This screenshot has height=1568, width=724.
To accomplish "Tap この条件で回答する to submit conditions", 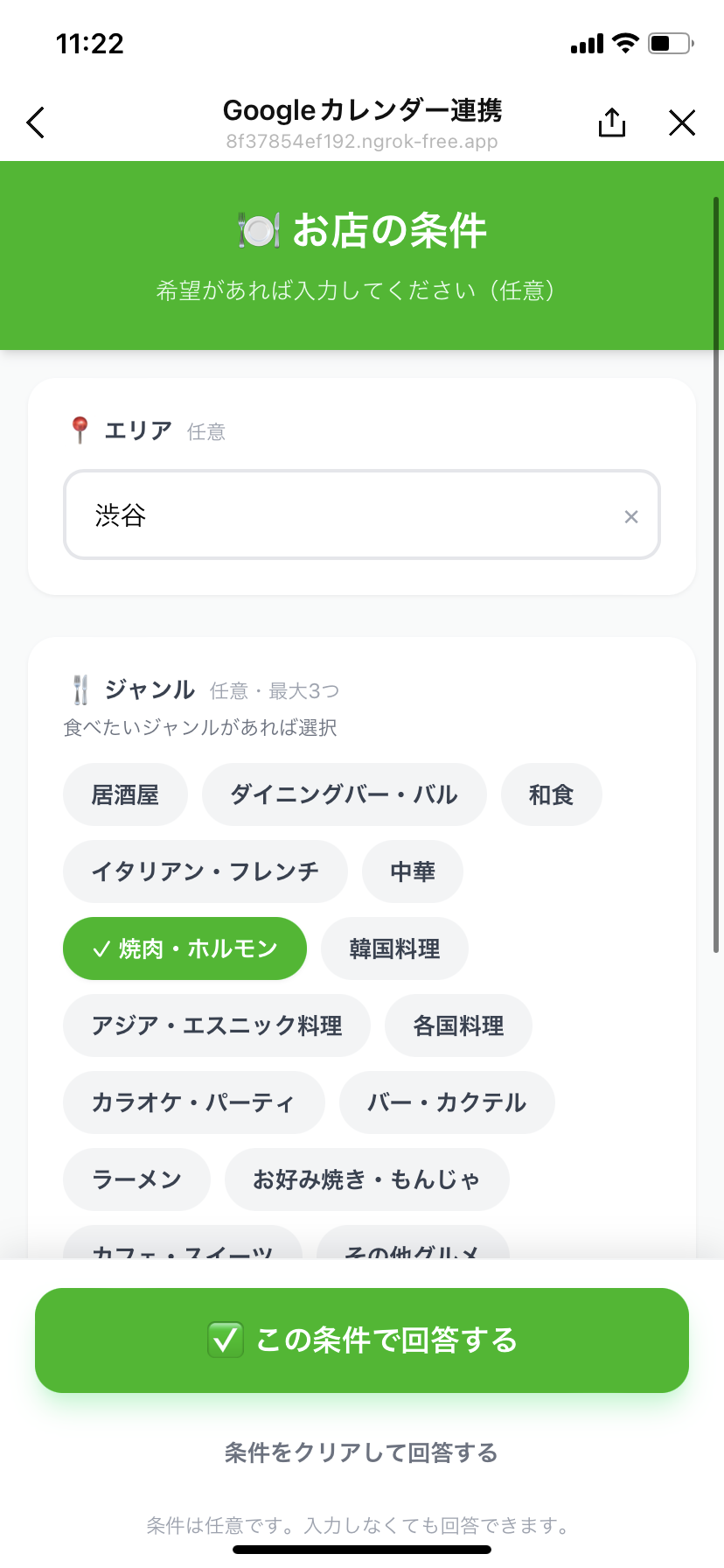I will (x=361, y=1340).
